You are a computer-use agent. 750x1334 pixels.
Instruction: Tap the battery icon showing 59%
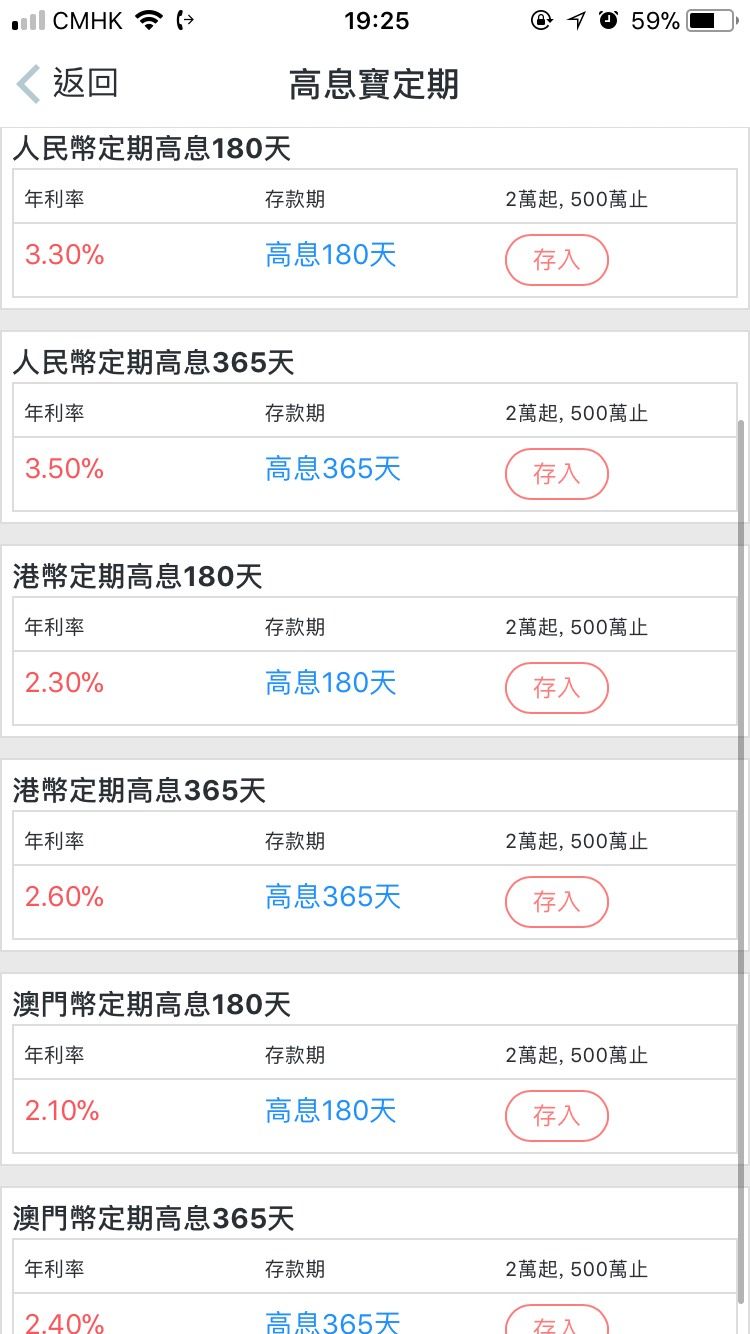pos(711,20)
